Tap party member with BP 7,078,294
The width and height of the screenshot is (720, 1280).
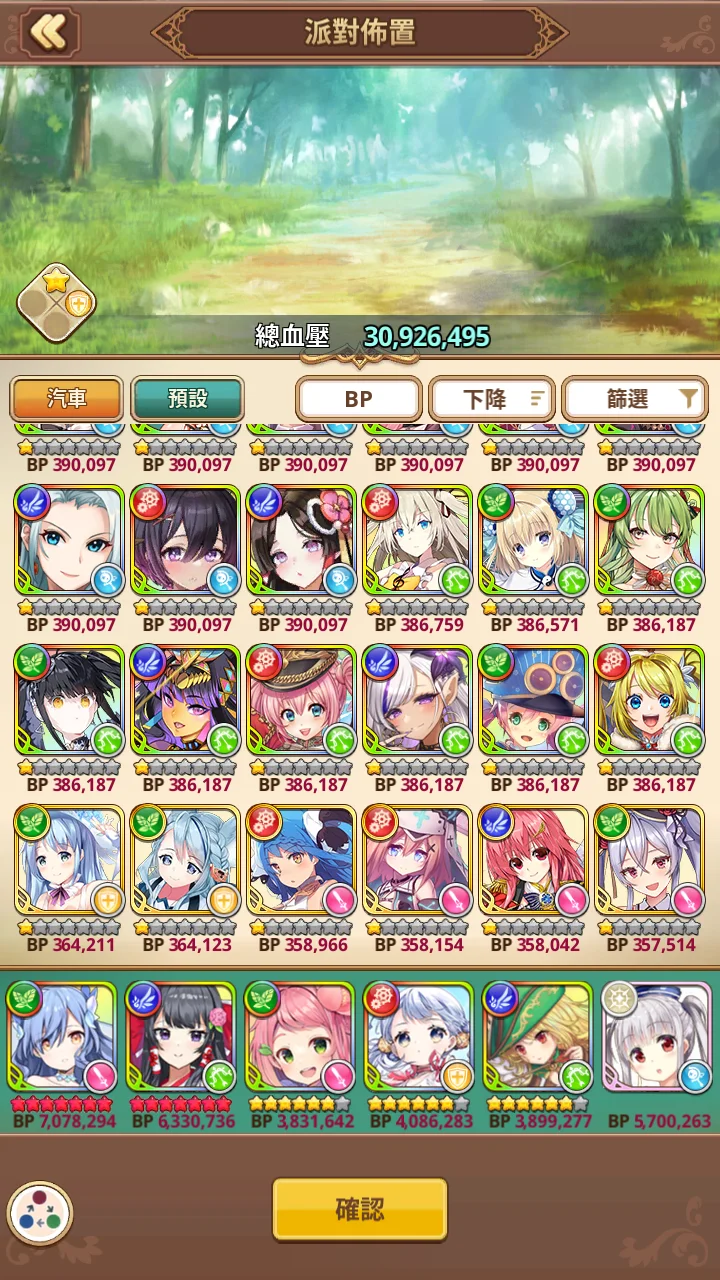pos(62,1040)
